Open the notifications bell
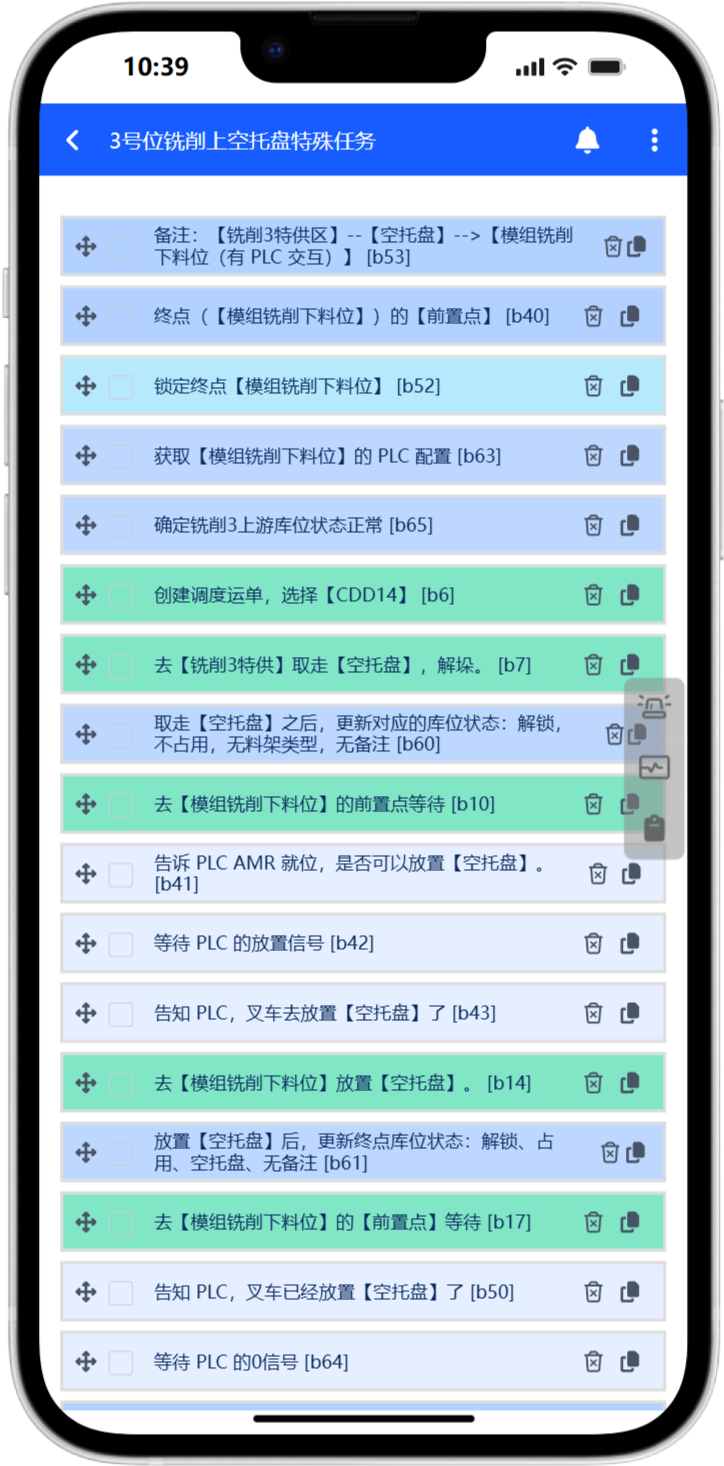 (588, 140)
